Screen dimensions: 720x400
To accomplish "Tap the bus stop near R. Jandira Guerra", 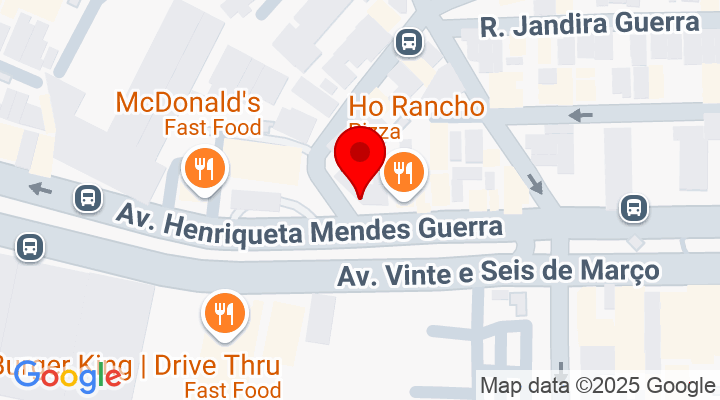I will click(x=408, y=41).
